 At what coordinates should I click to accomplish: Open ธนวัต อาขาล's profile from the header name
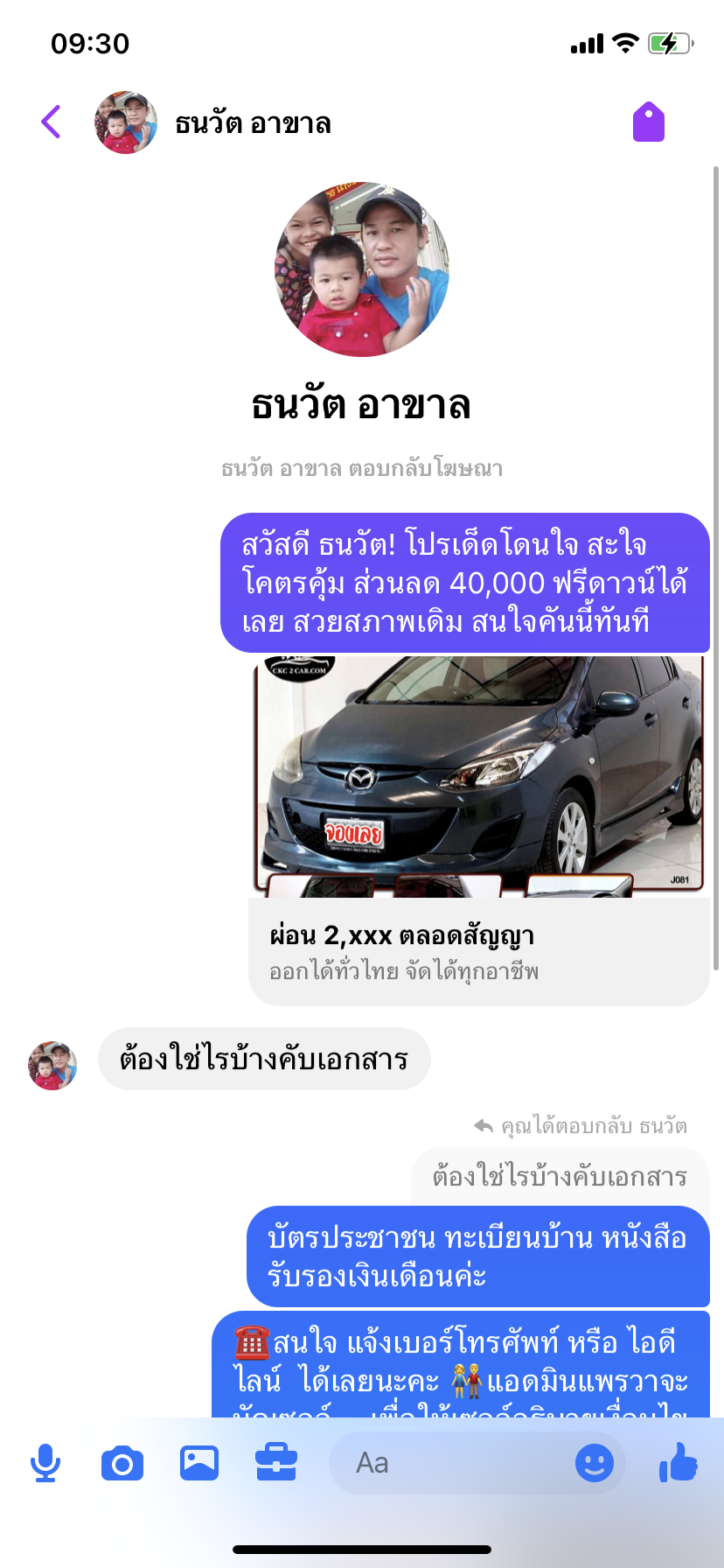(253, 123)
